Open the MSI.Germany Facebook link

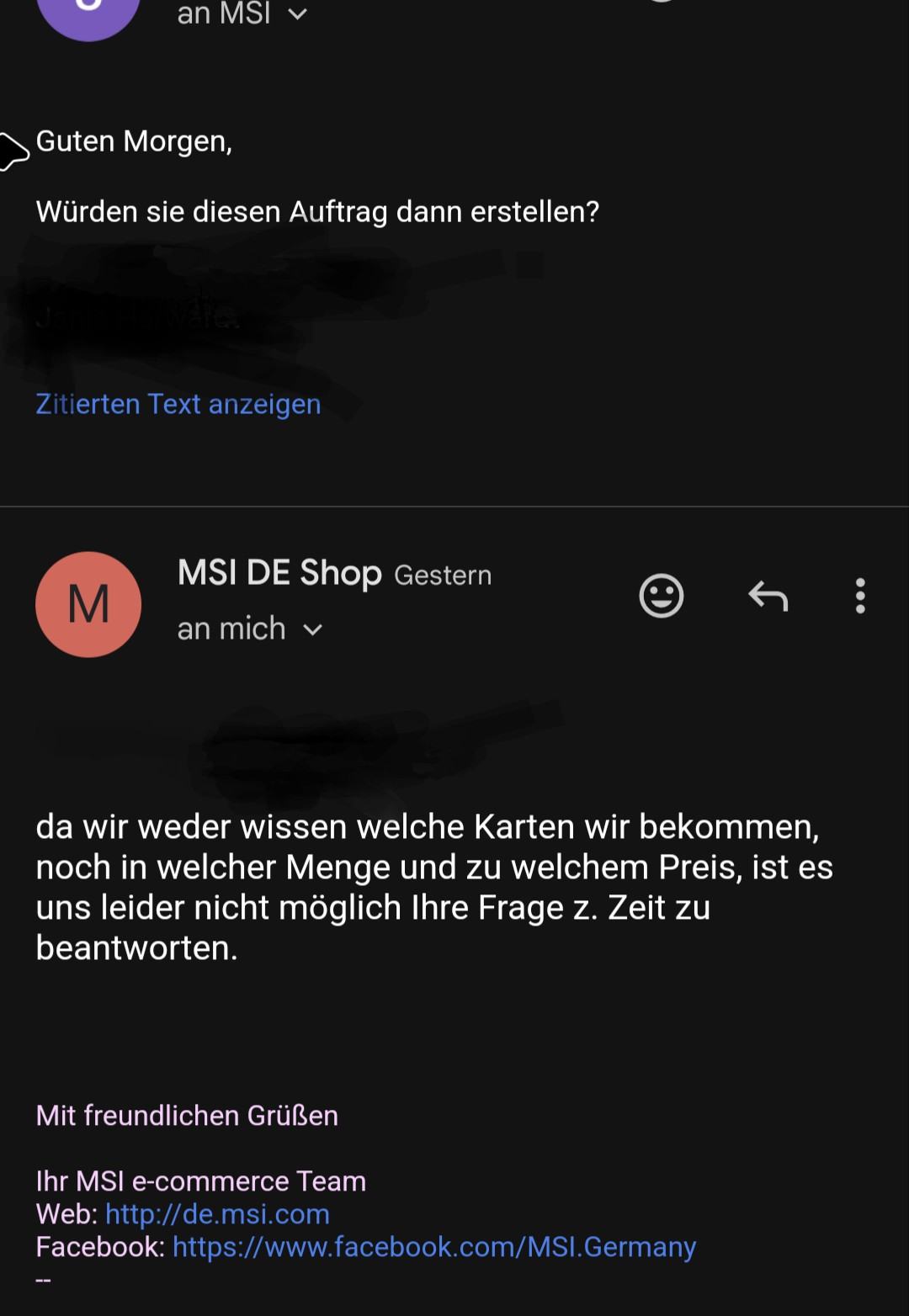(x=434, y=1246)
